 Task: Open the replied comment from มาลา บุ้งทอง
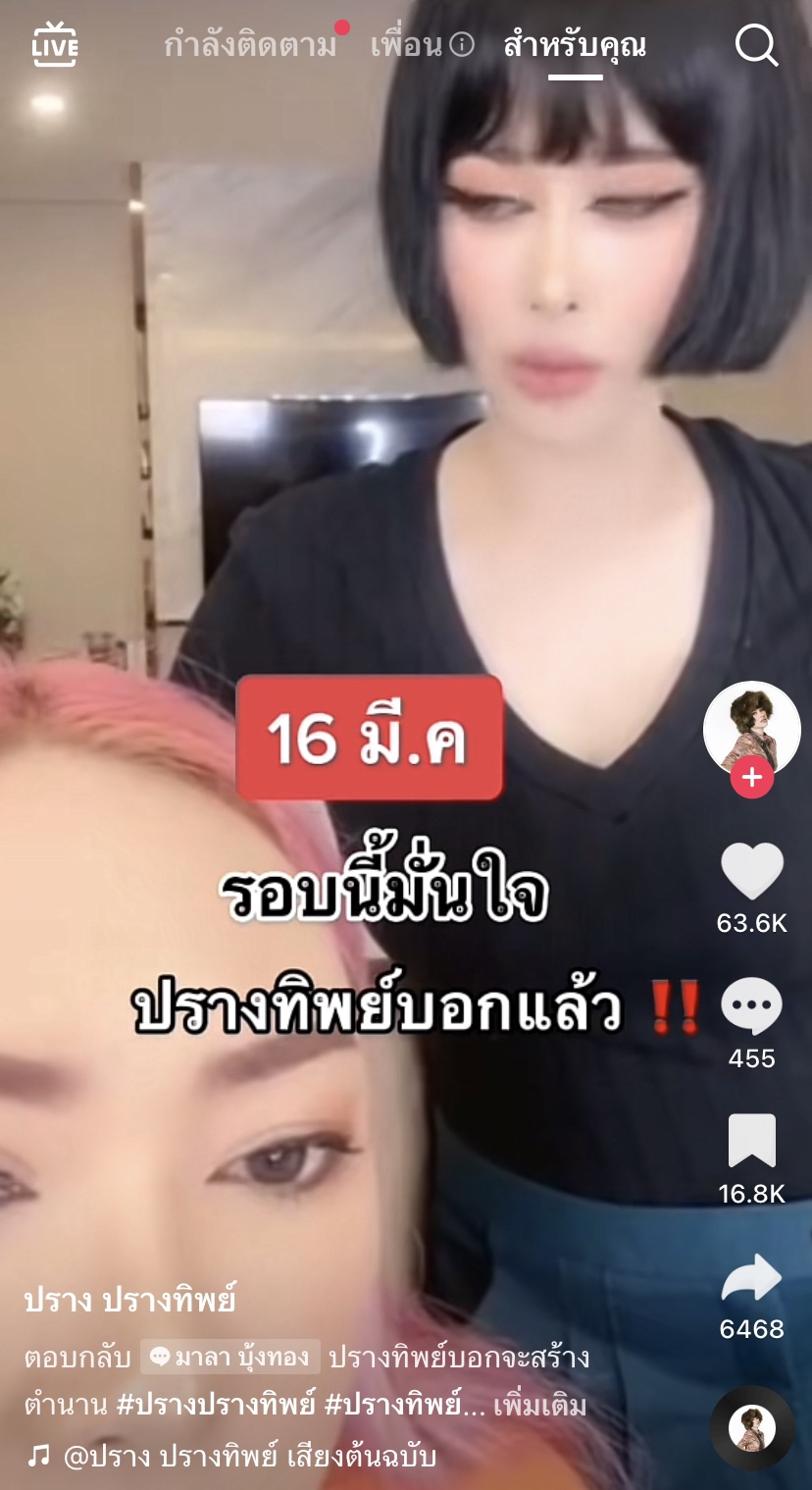[230, 1358]
